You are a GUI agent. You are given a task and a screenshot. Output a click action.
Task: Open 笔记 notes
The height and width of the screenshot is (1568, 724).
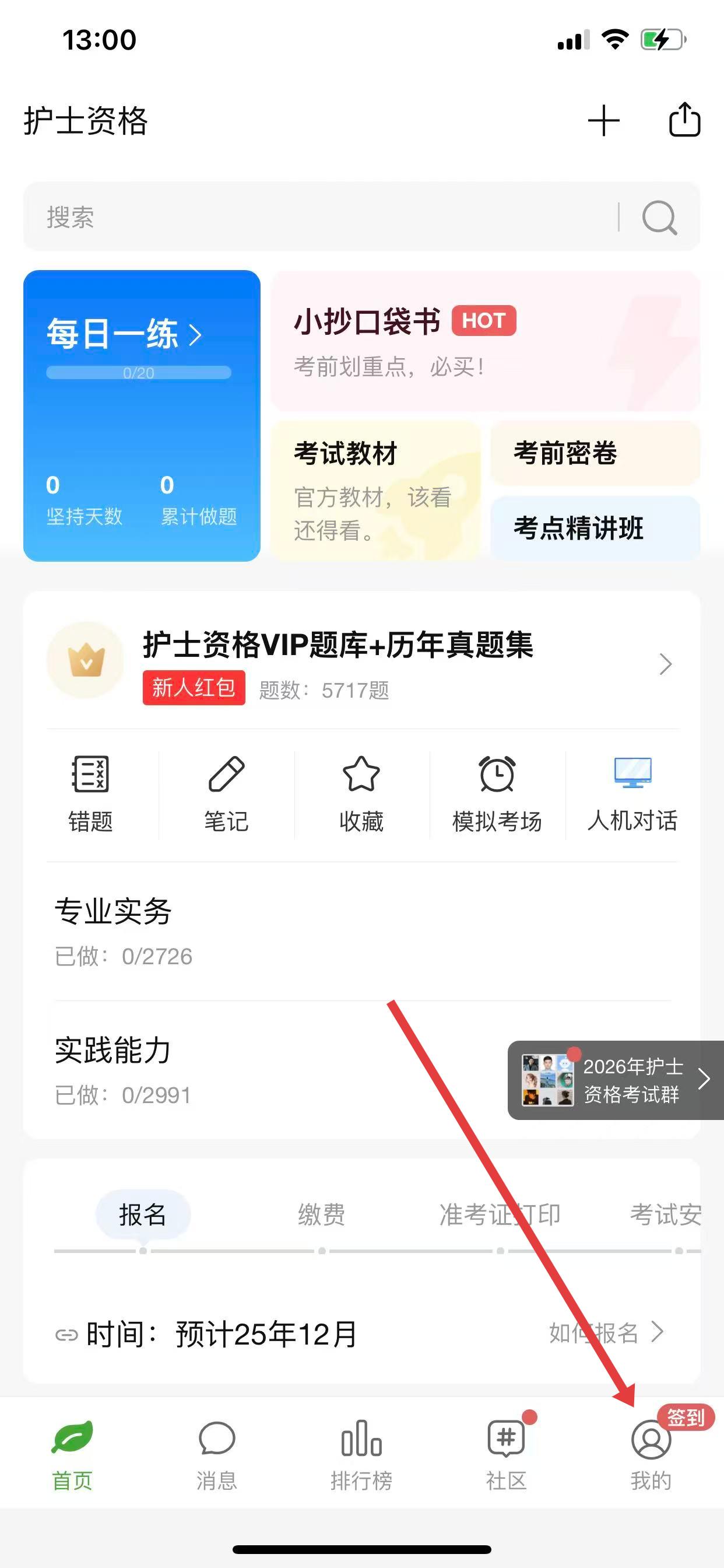click(x=226, y=794)
